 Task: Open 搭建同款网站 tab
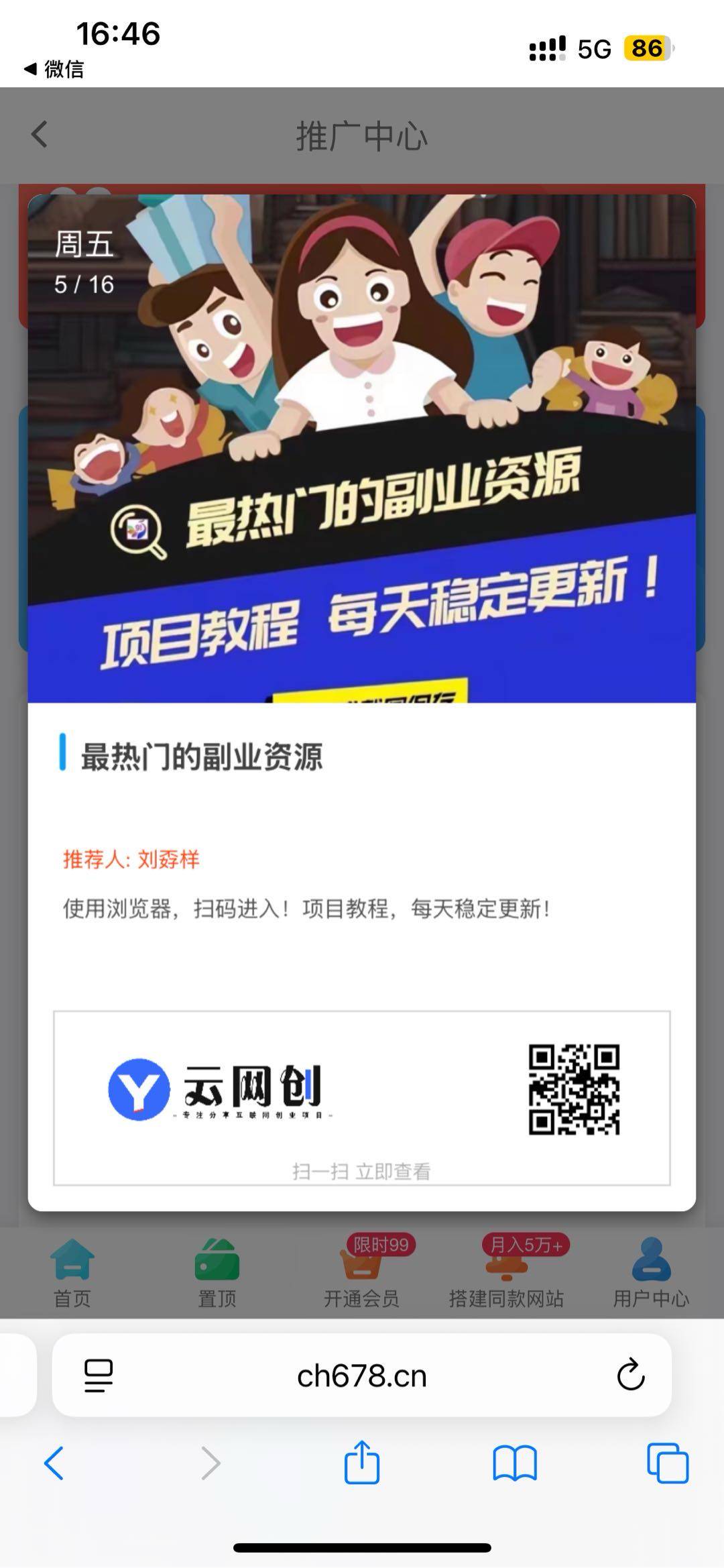click(506, 1272)
